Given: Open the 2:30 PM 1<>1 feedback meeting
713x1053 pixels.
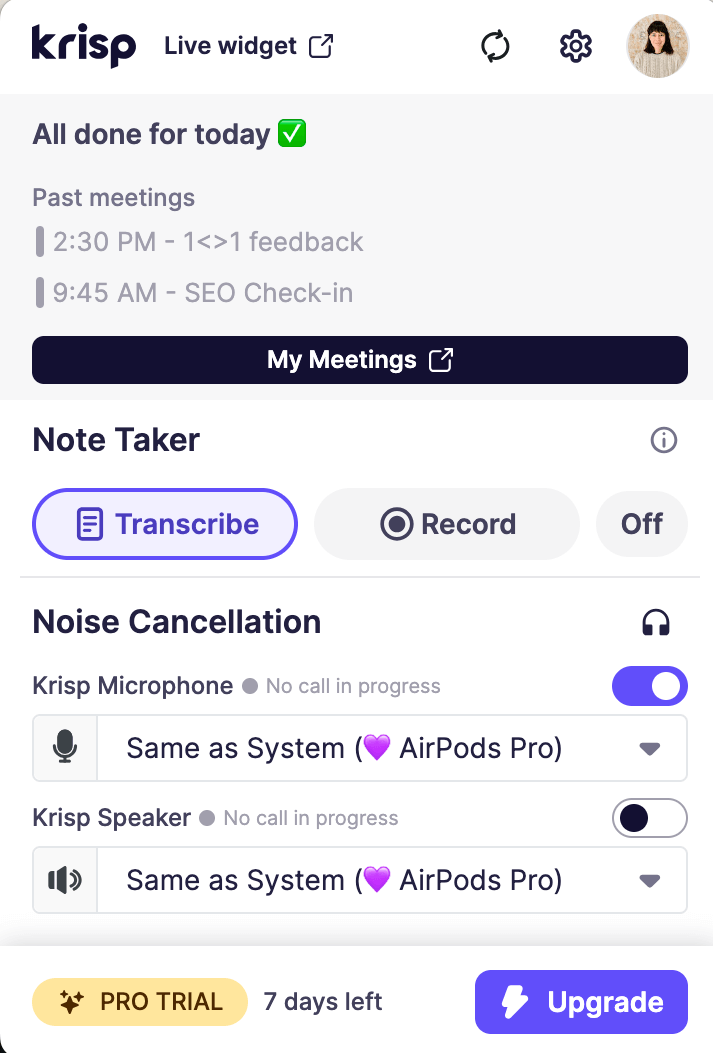Looking at the screenshot, I should click(207, 242).
